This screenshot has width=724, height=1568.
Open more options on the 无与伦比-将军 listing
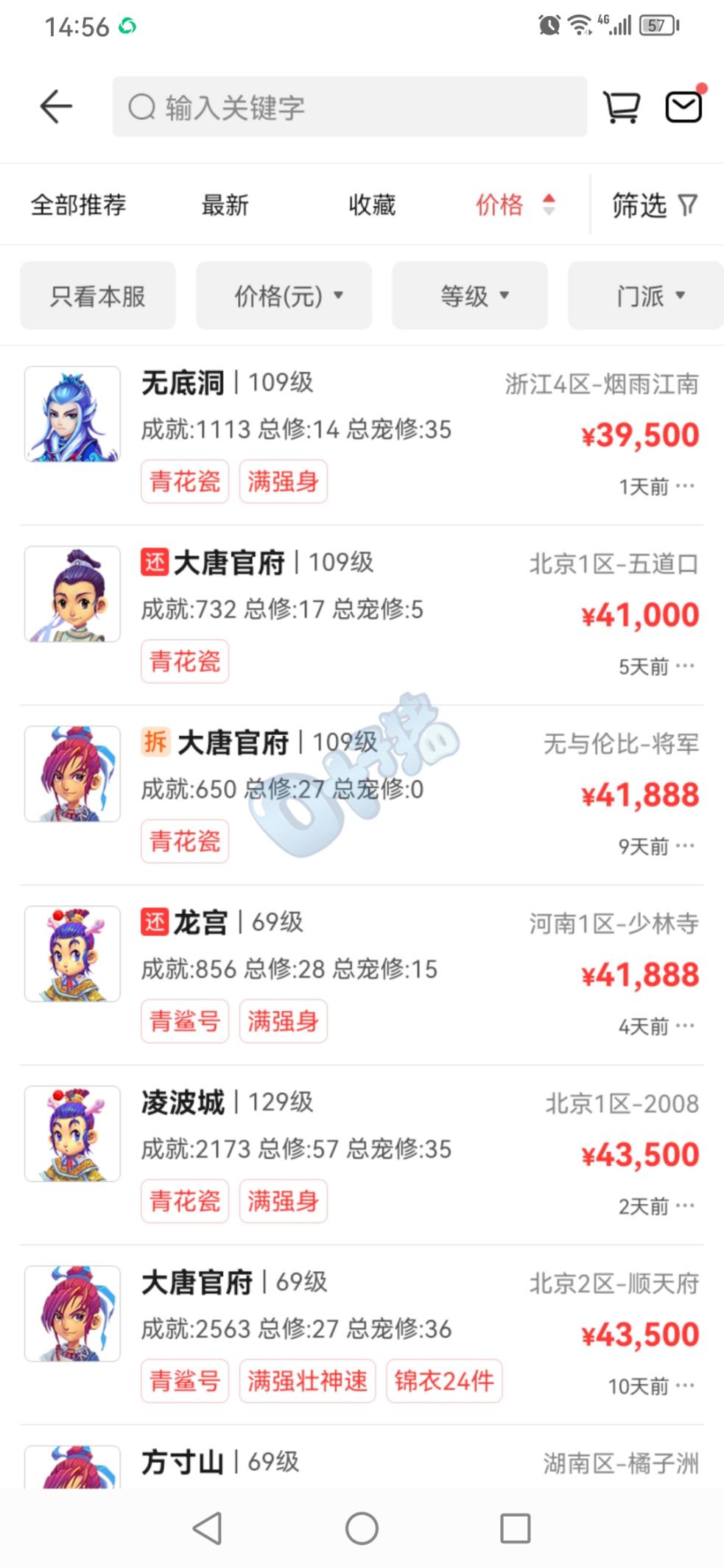(685, 845)
